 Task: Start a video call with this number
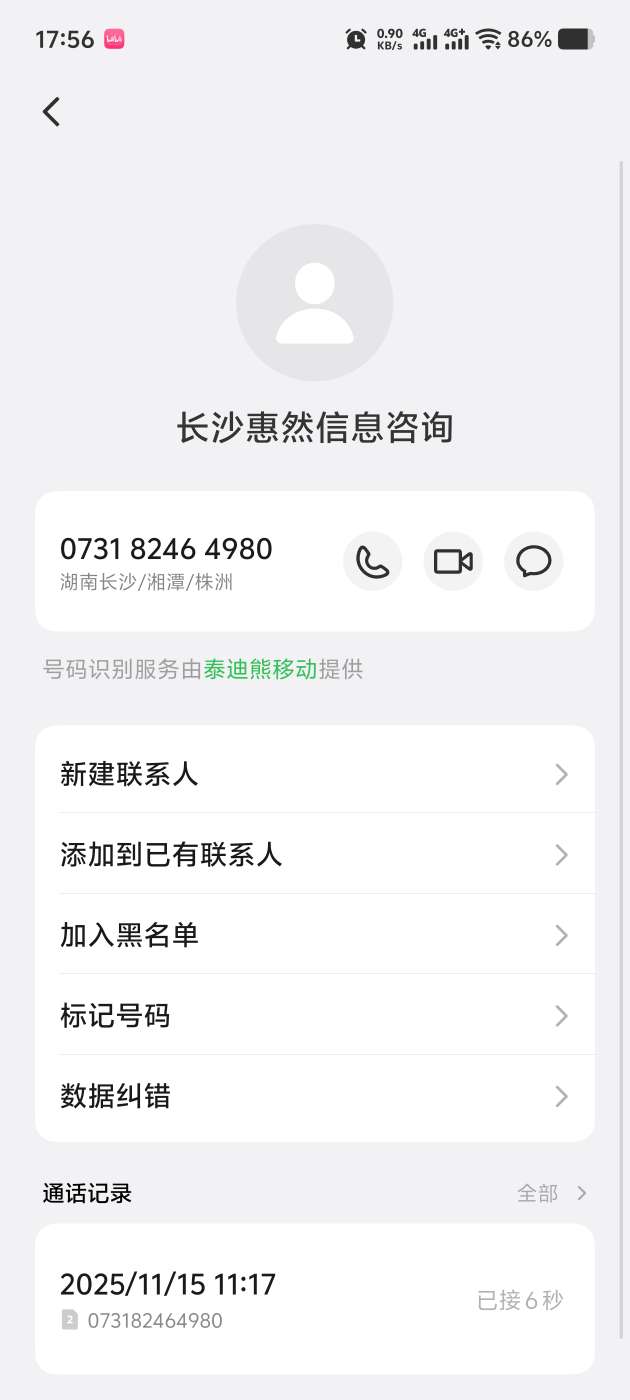[x=453, y=561]
